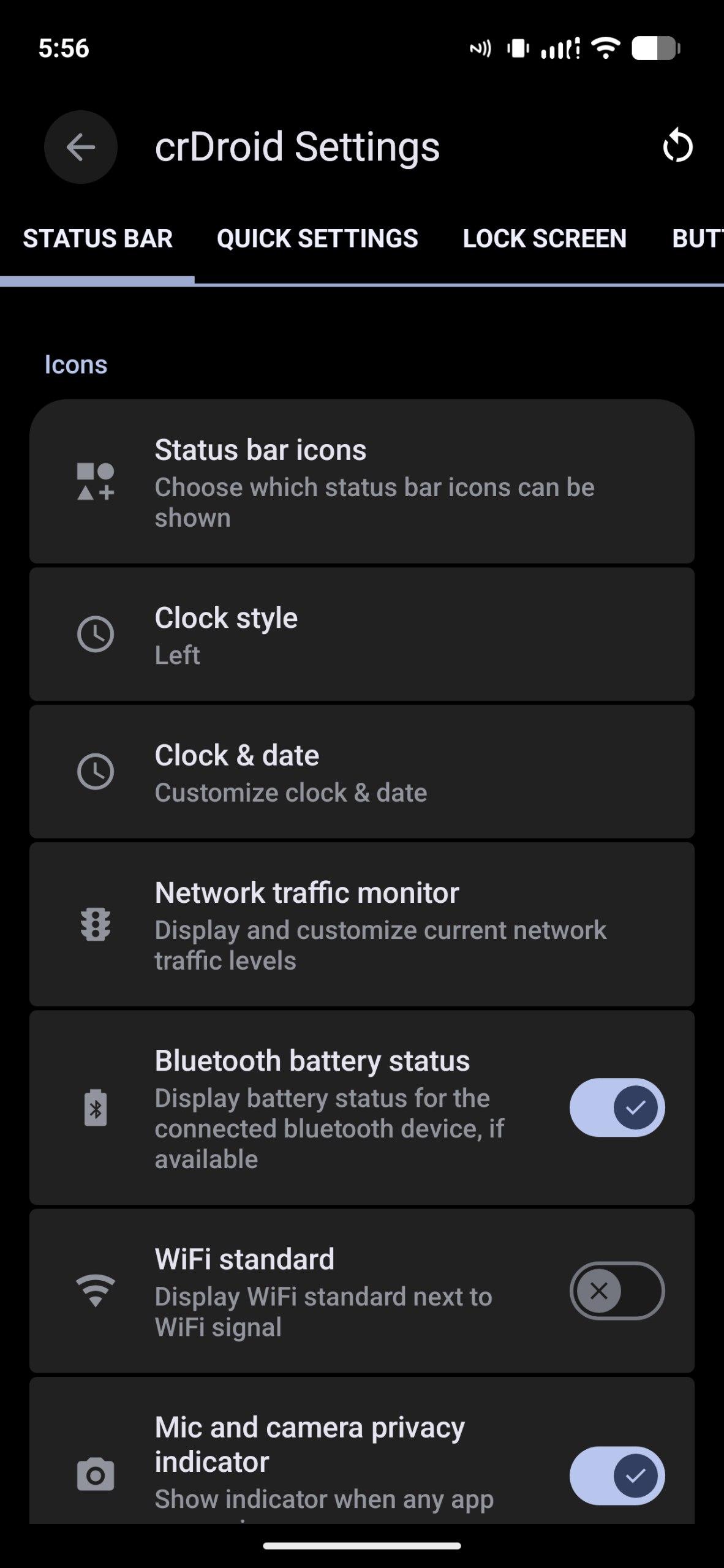Screen dimensions: 724x1568
Task: Select the Status Bar tab
Action: pyautogui.click(x=97, y=238)
